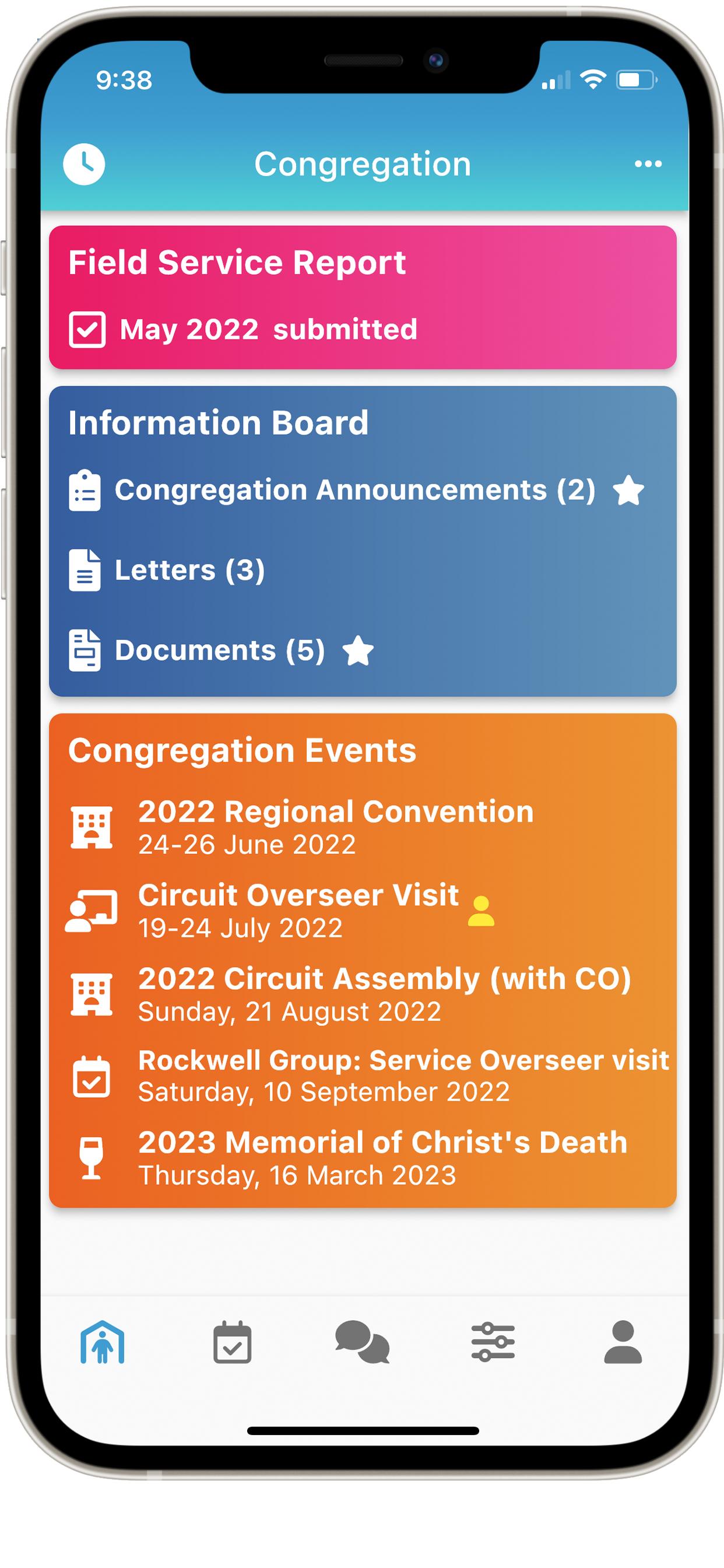
Task: Switch to the chat messages tab
Action: (363, 1341)
